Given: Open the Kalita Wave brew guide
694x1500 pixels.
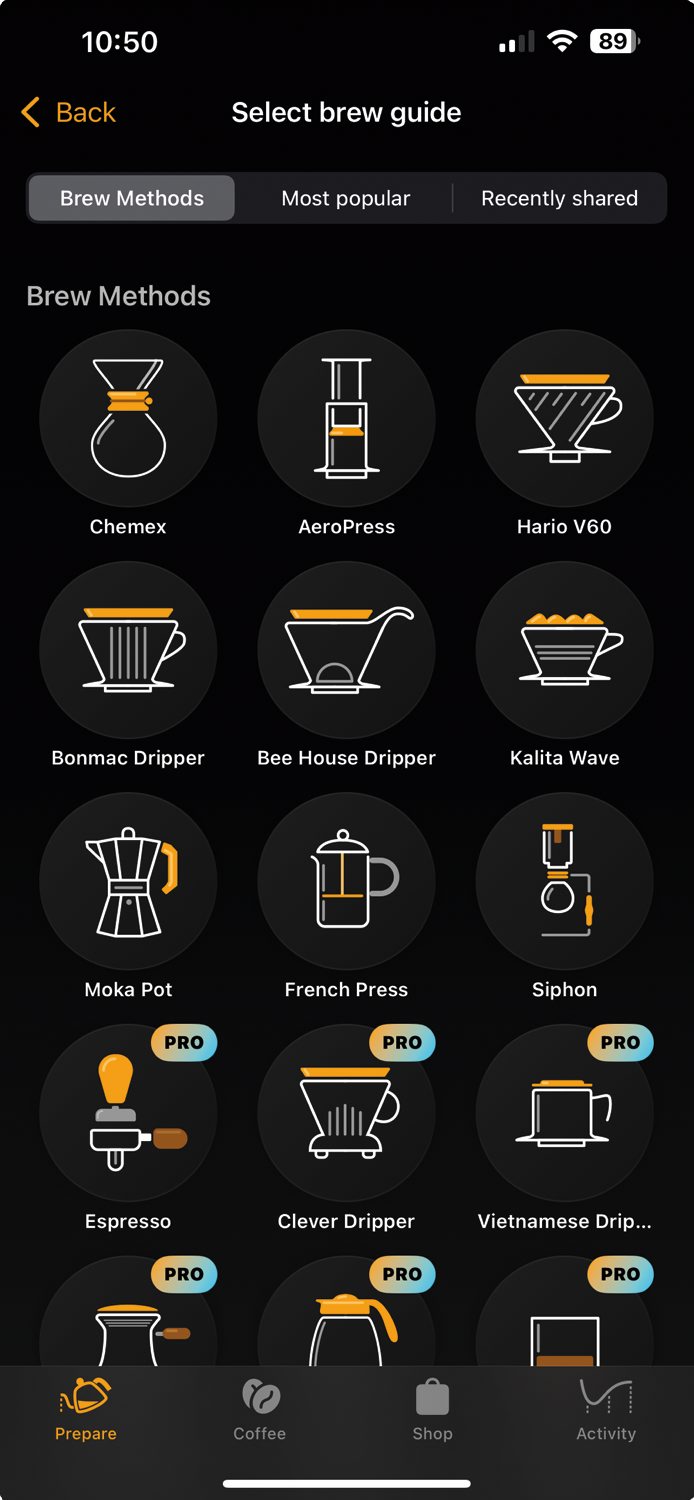Looking at the screenshot, I should 564,650.
